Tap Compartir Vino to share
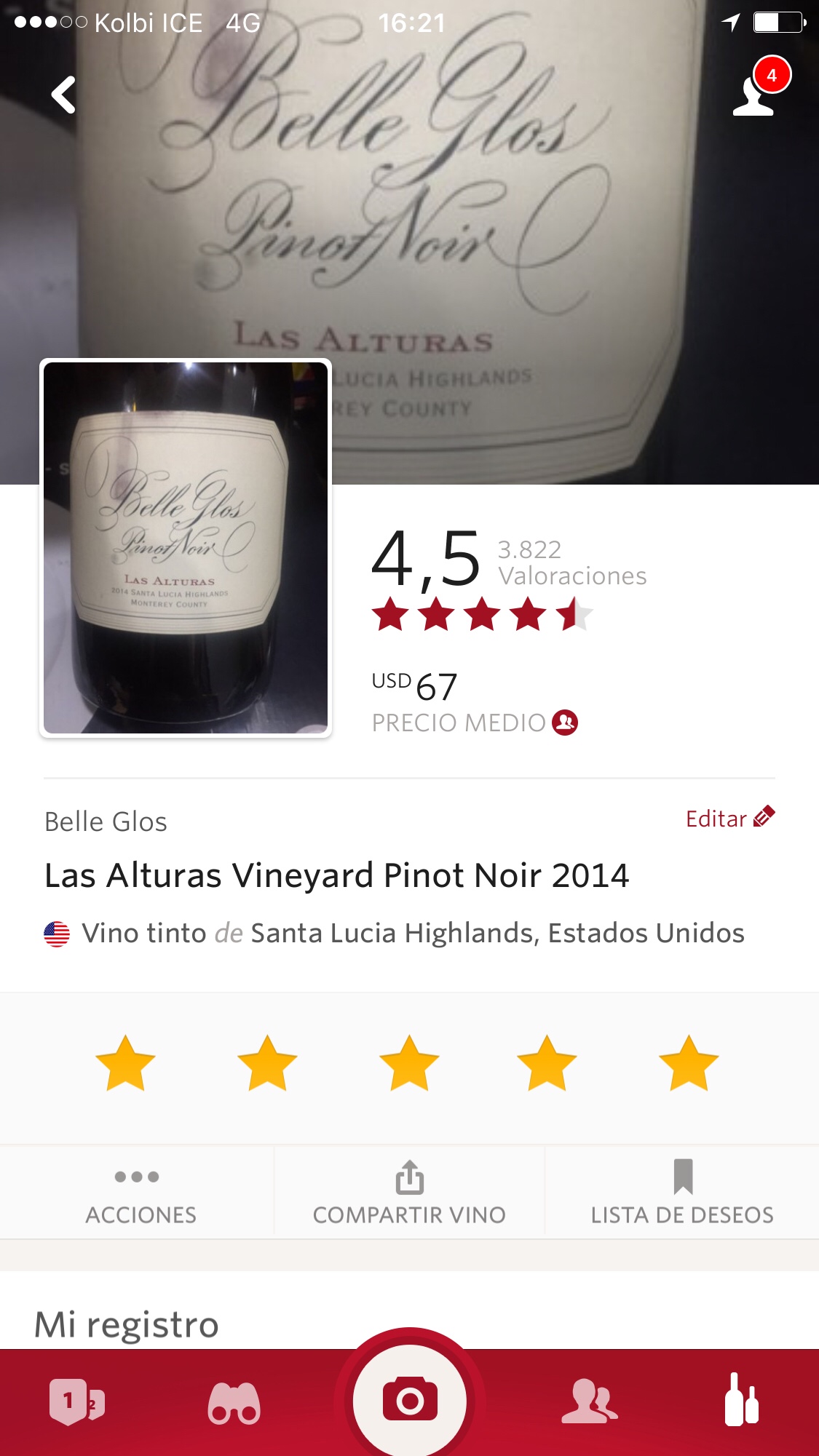Image resolution: width=819 pixels, height=1456 pixels. [409, 1192]
